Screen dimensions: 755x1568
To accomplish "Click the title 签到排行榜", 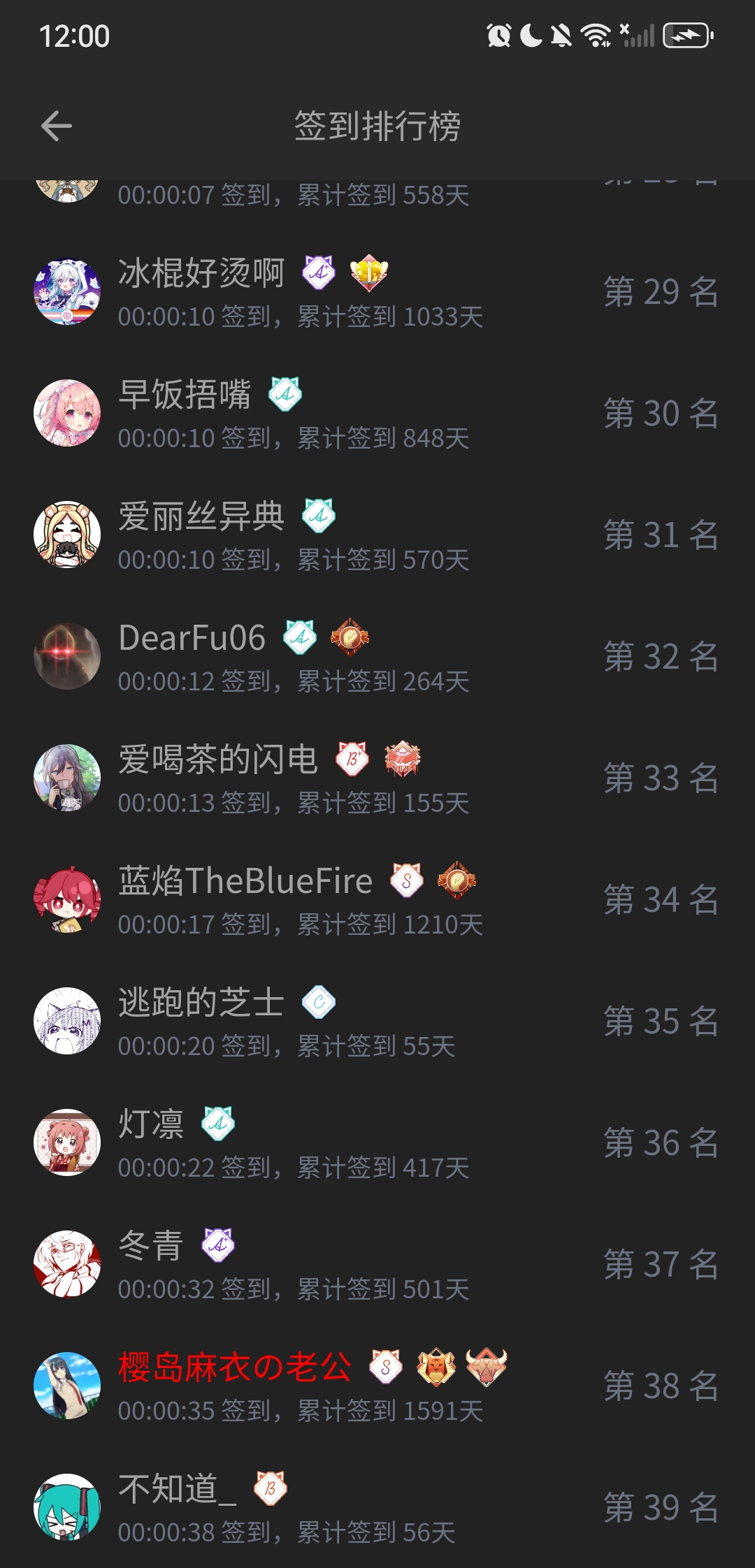I will pos(377,126).
